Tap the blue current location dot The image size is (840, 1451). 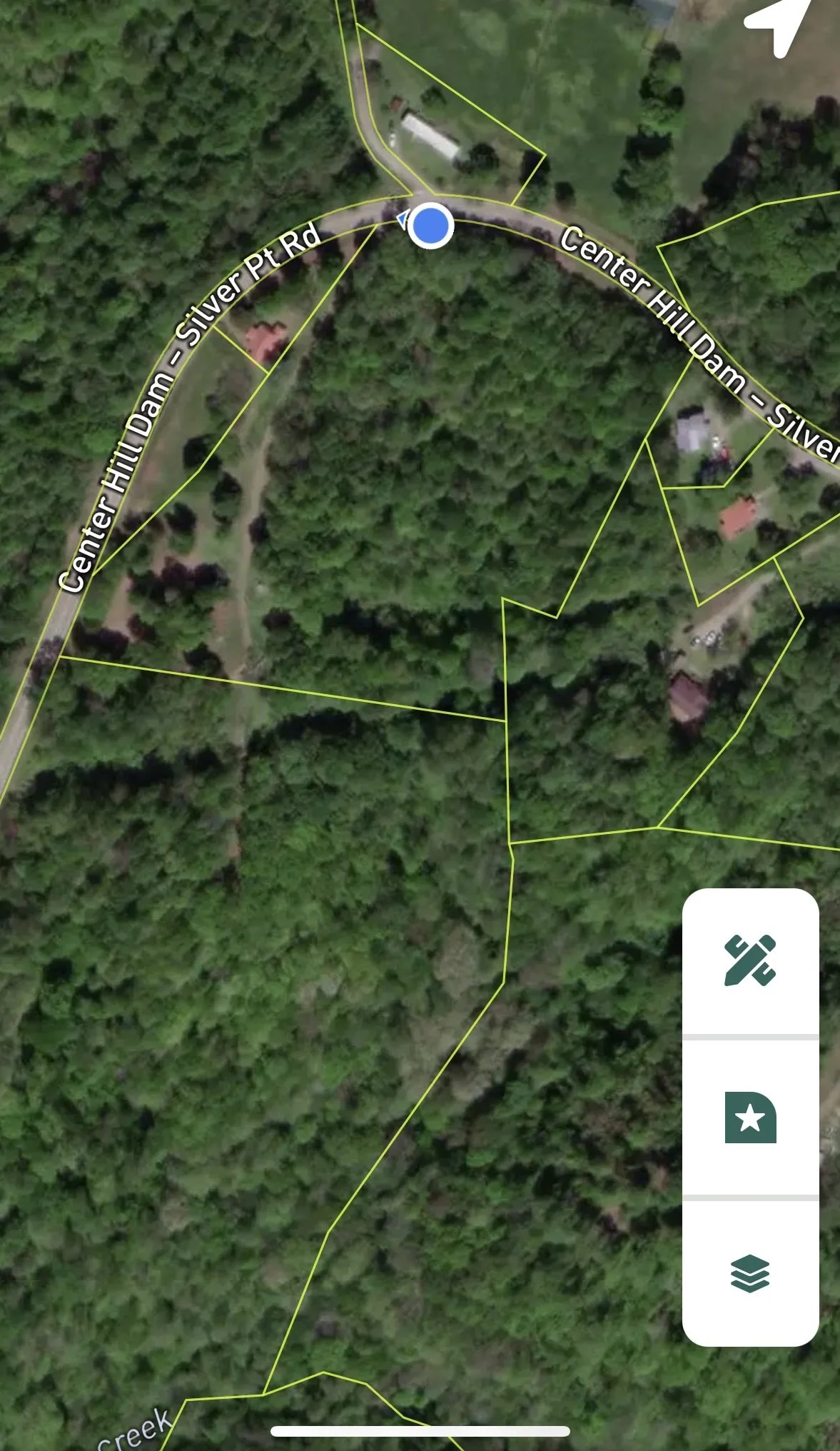pos(431,225)
